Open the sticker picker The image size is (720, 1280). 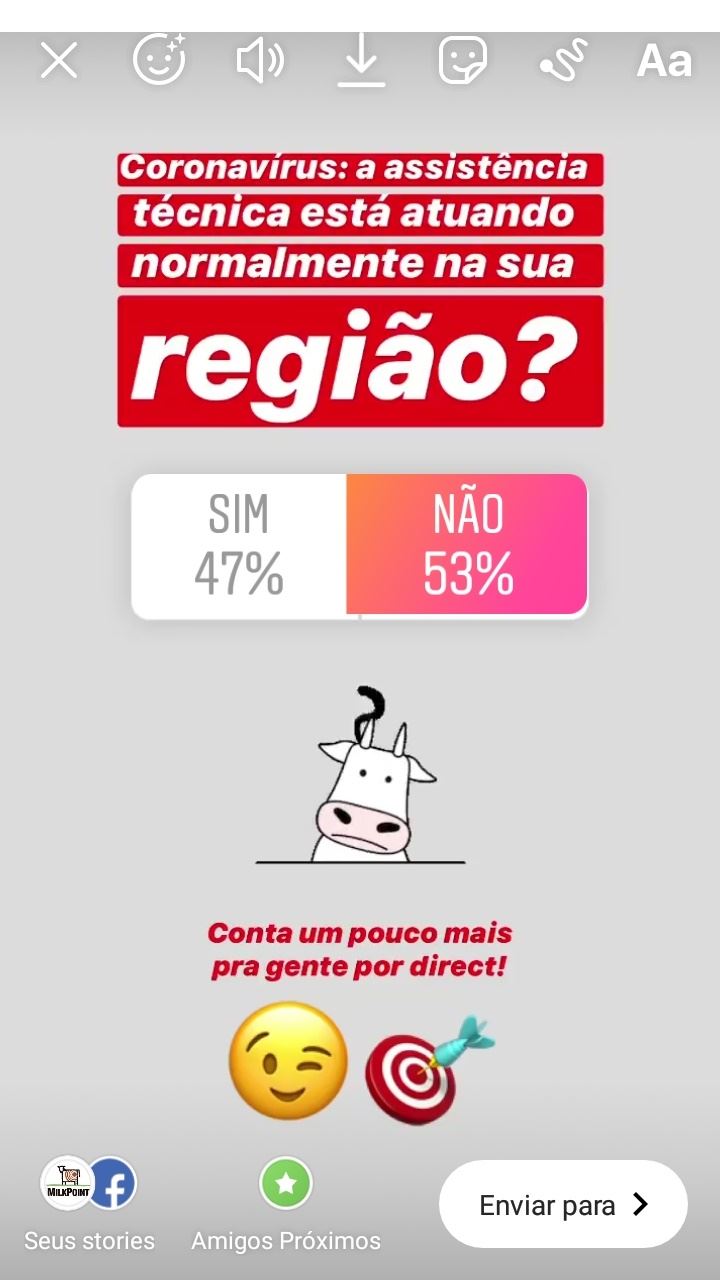pyautogui.click(x=462, y=61)
